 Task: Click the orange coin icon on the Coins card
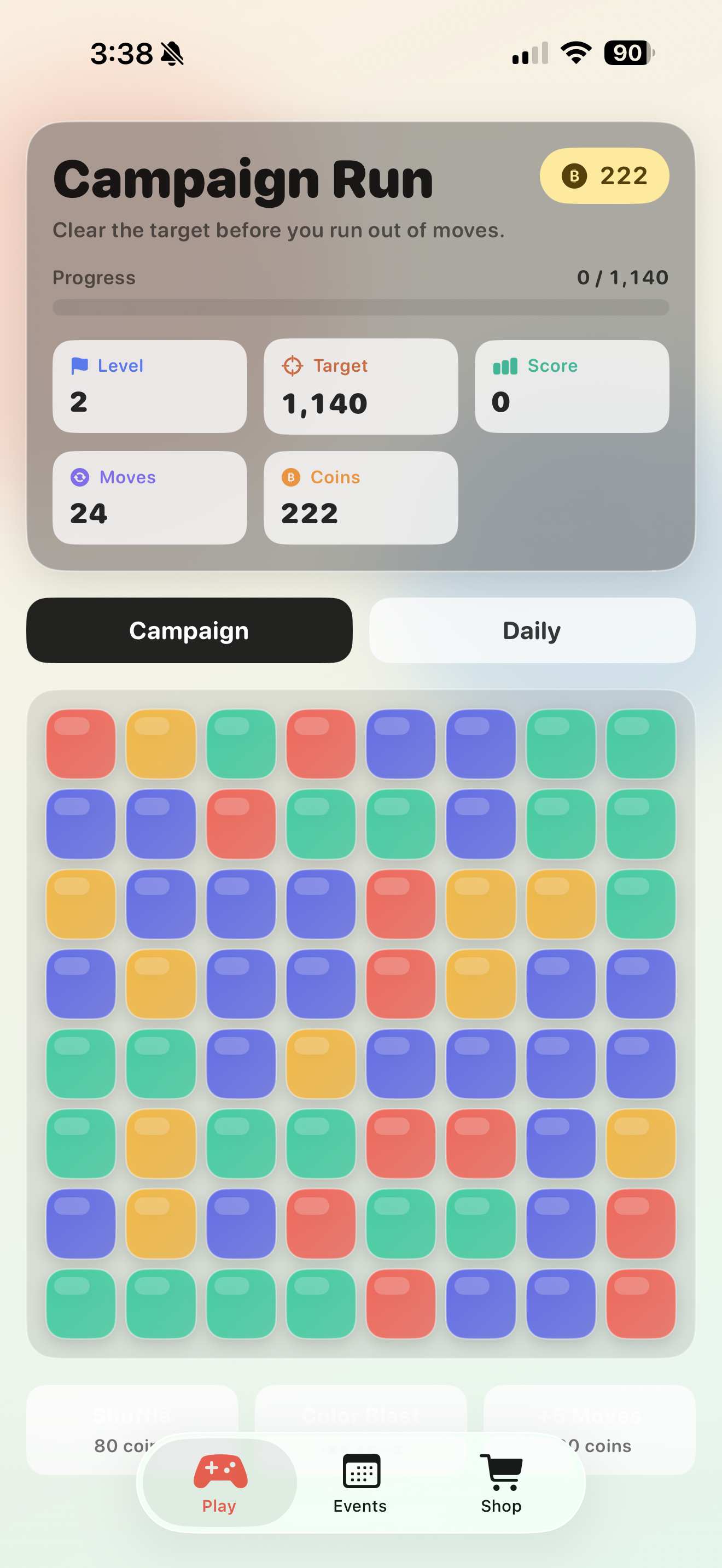click(291, 477)
